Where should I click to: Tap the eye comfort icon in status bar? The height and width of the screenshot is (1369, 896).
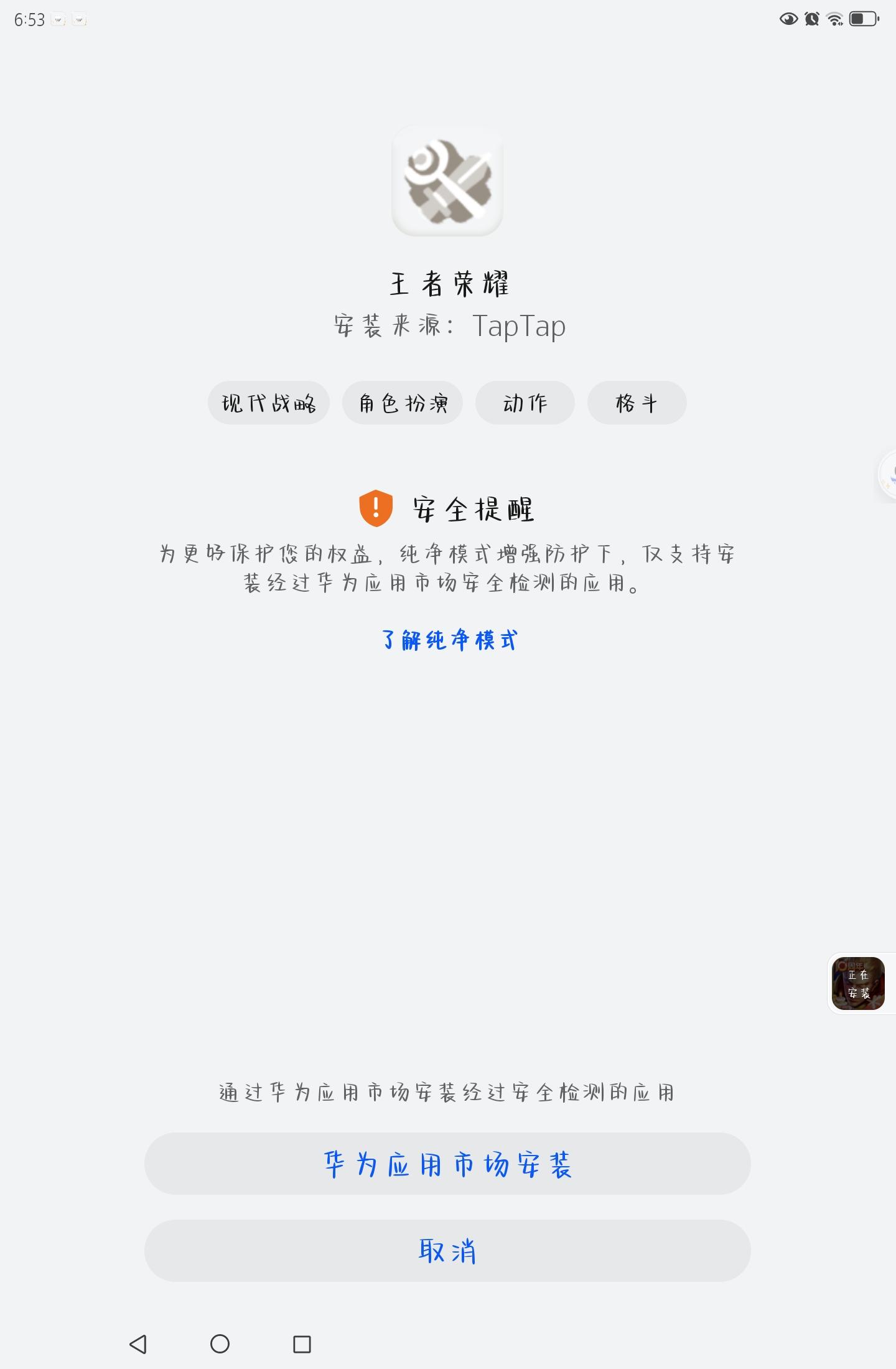788,19
